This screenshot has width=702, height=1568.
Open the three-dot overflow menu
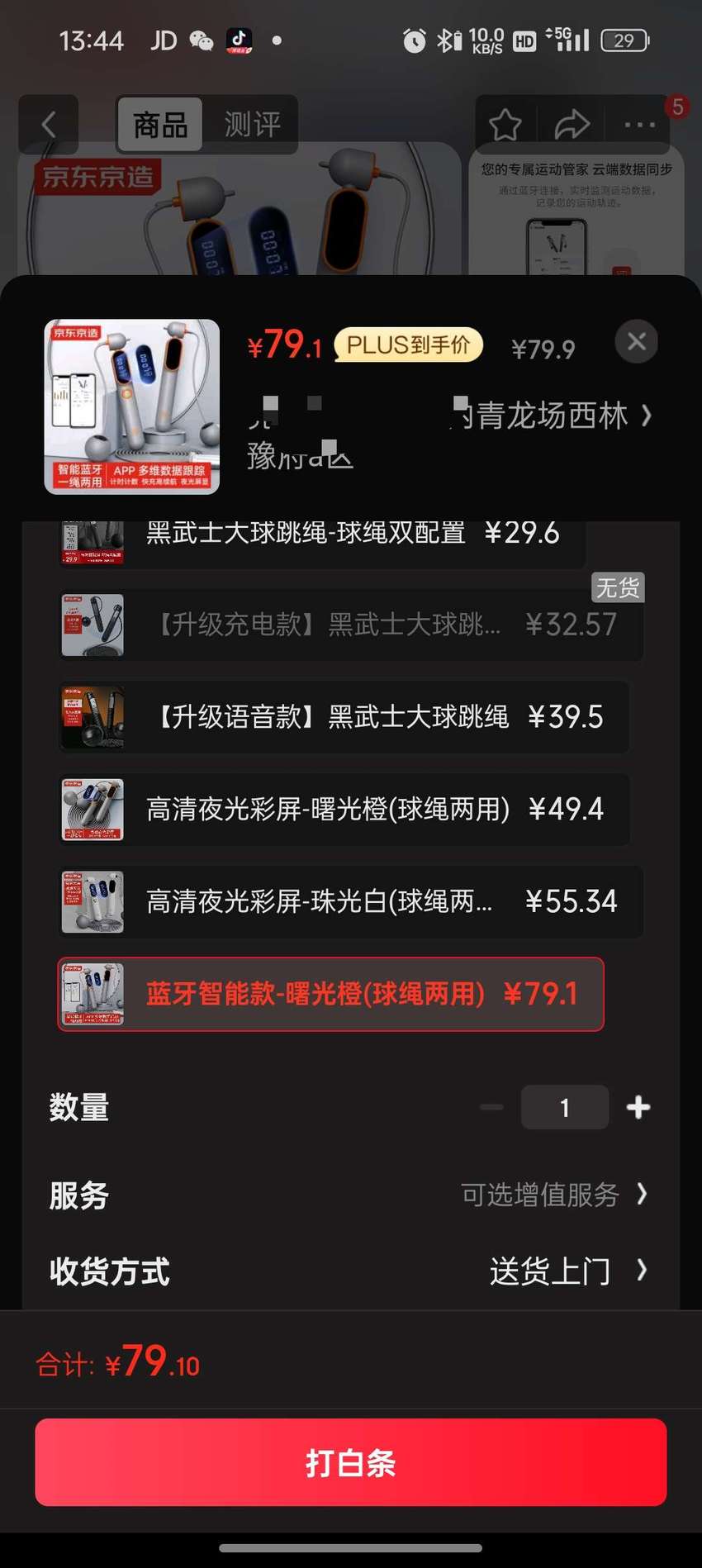click(639, 126)
